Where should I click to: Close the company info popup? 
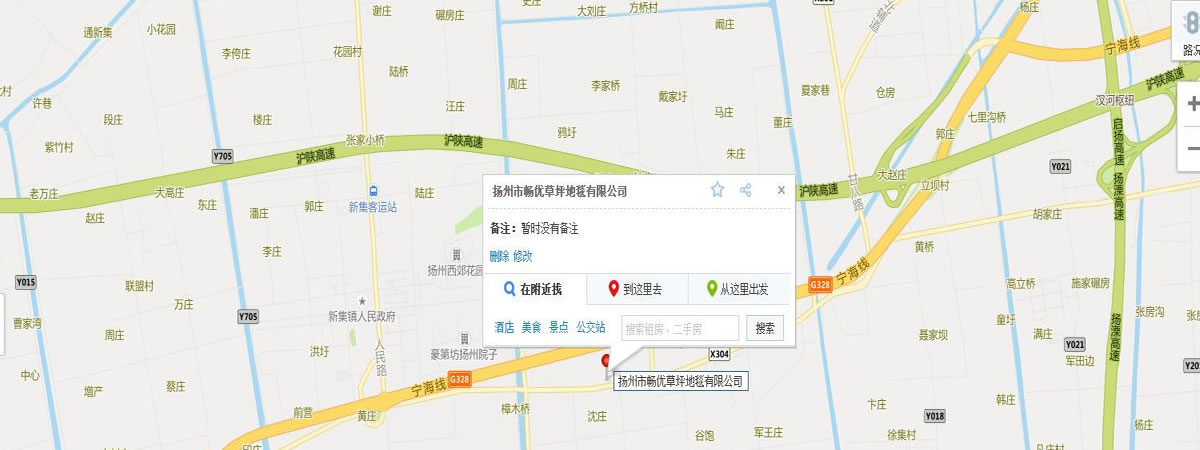781,190
